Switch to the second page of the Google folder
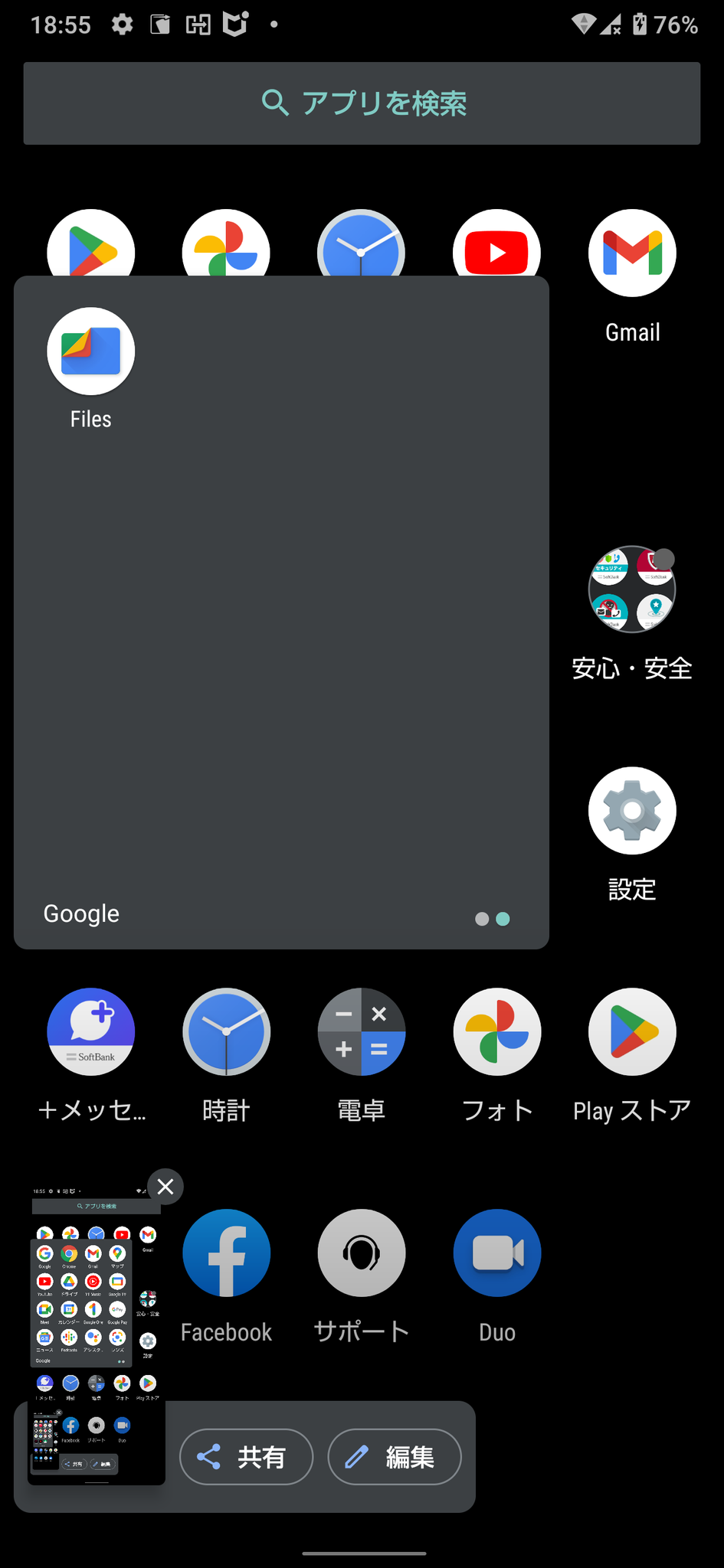The image size is (724, 1568). [x=502, y=918]
